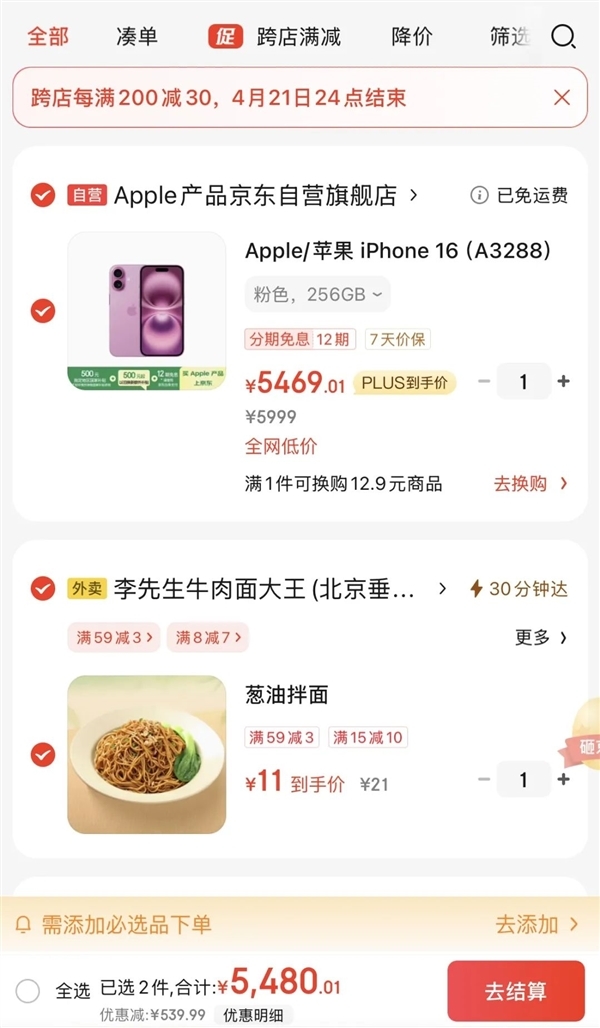
Task: Open the Apple产品京东自营旗舰店 store page
Action: pos(265,195)
